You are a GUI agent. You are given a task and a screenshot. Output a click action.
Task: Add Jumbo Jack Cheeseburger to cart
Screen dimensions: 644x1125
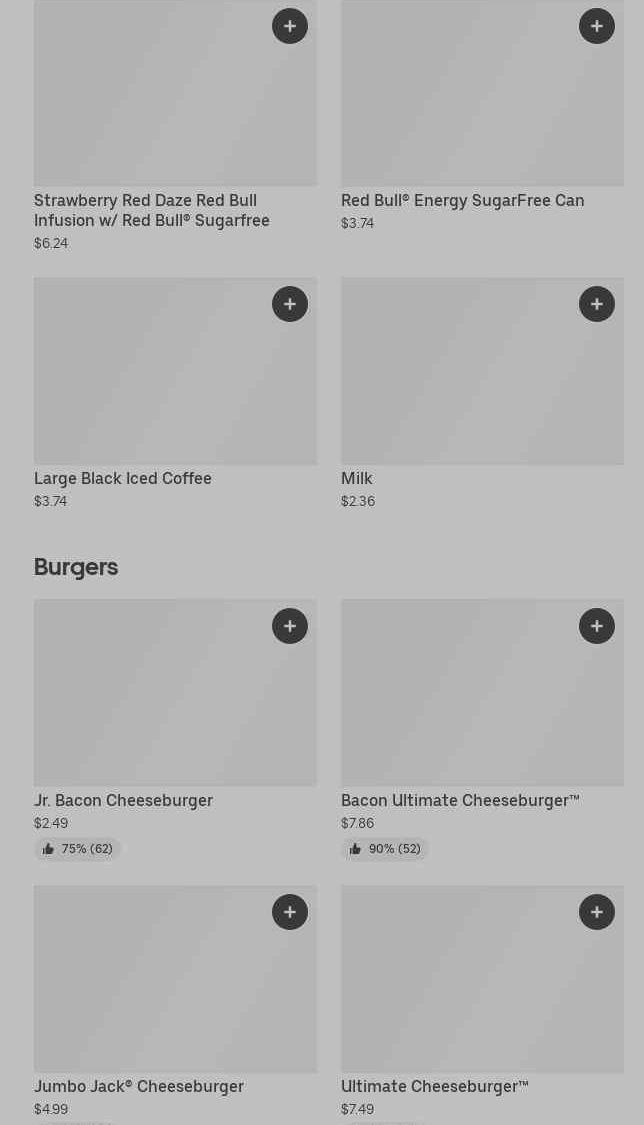click(290, 912)
